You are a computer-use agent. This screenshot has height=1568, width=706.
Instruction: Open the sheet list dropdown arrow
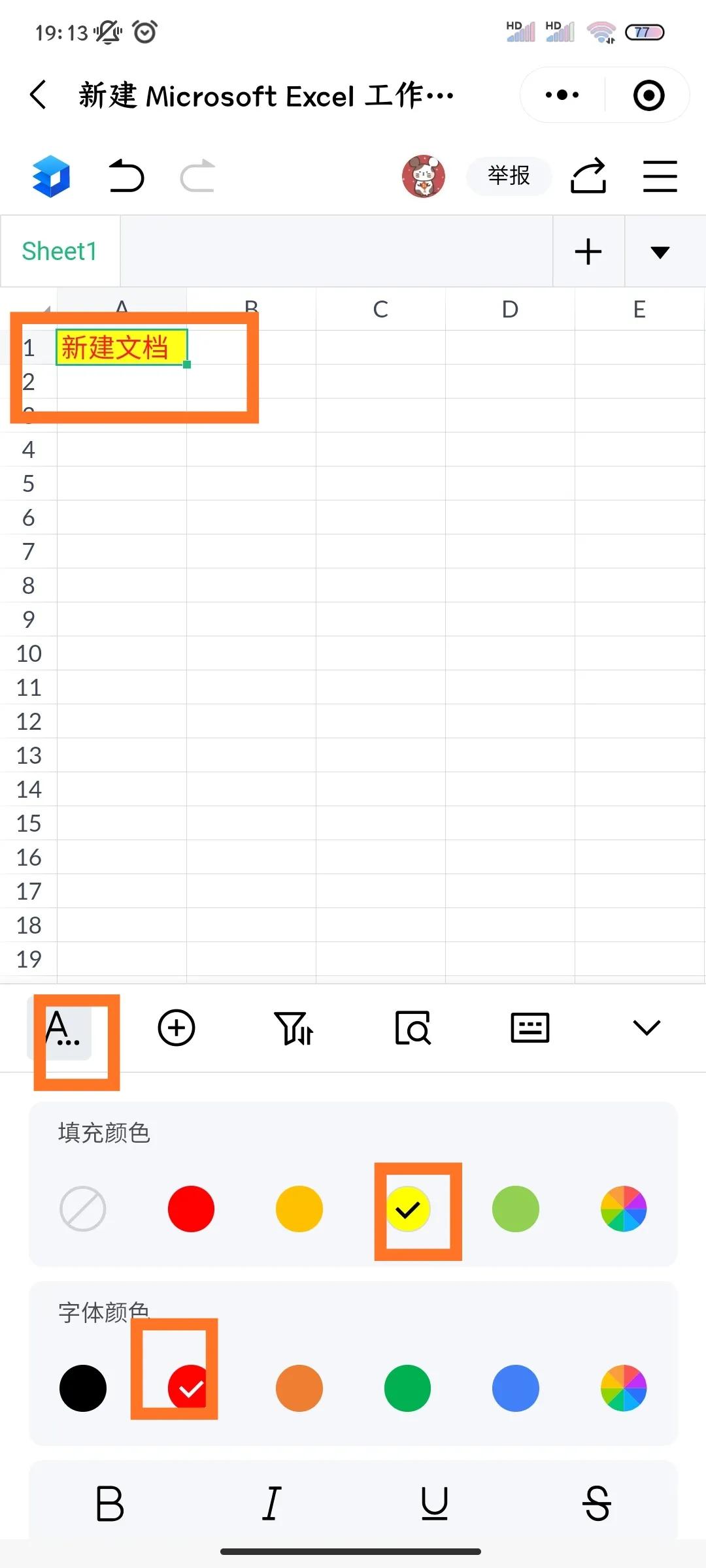[x=660, y=252]
